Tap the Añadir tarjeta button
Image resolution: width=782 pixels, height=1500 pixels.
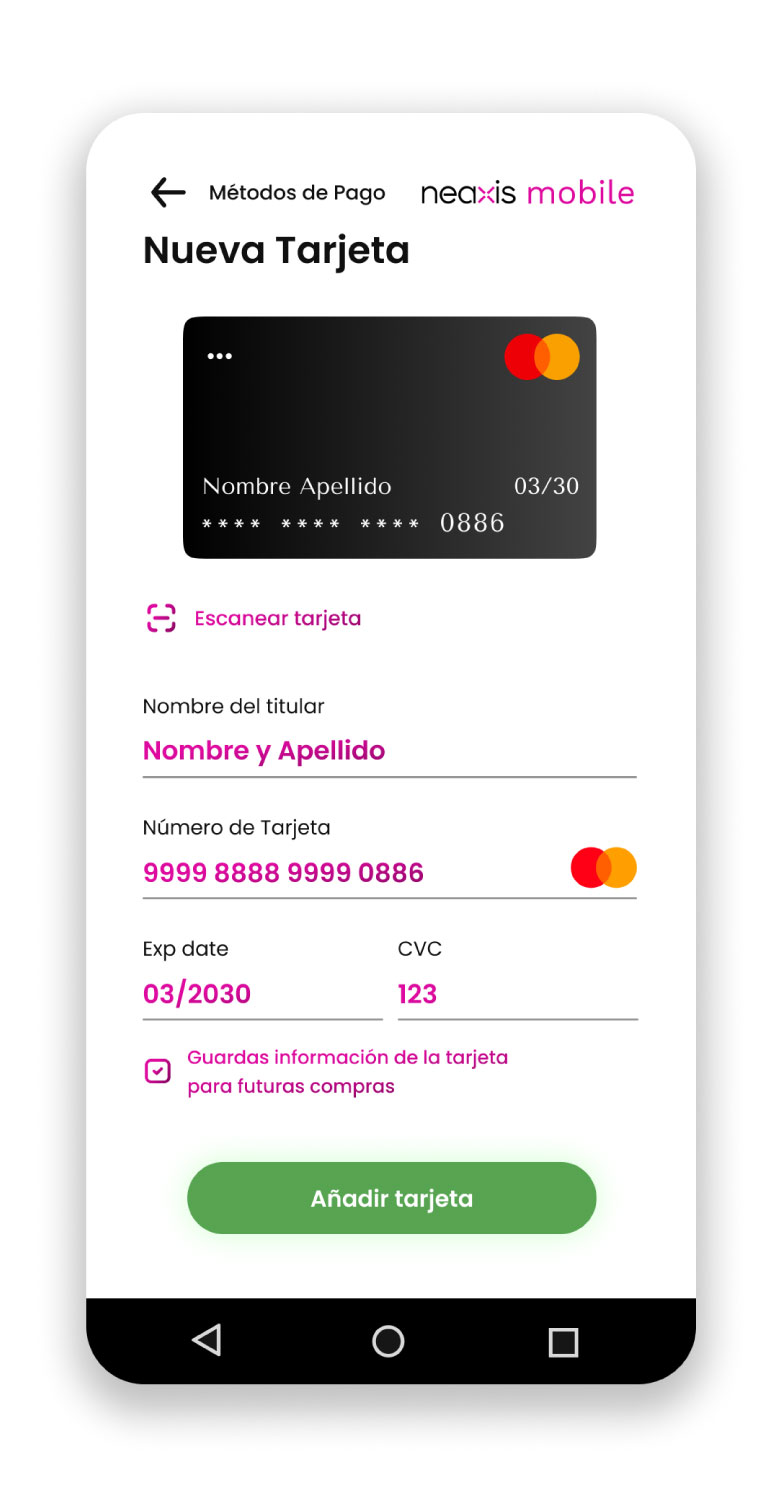pos(391,1198)
